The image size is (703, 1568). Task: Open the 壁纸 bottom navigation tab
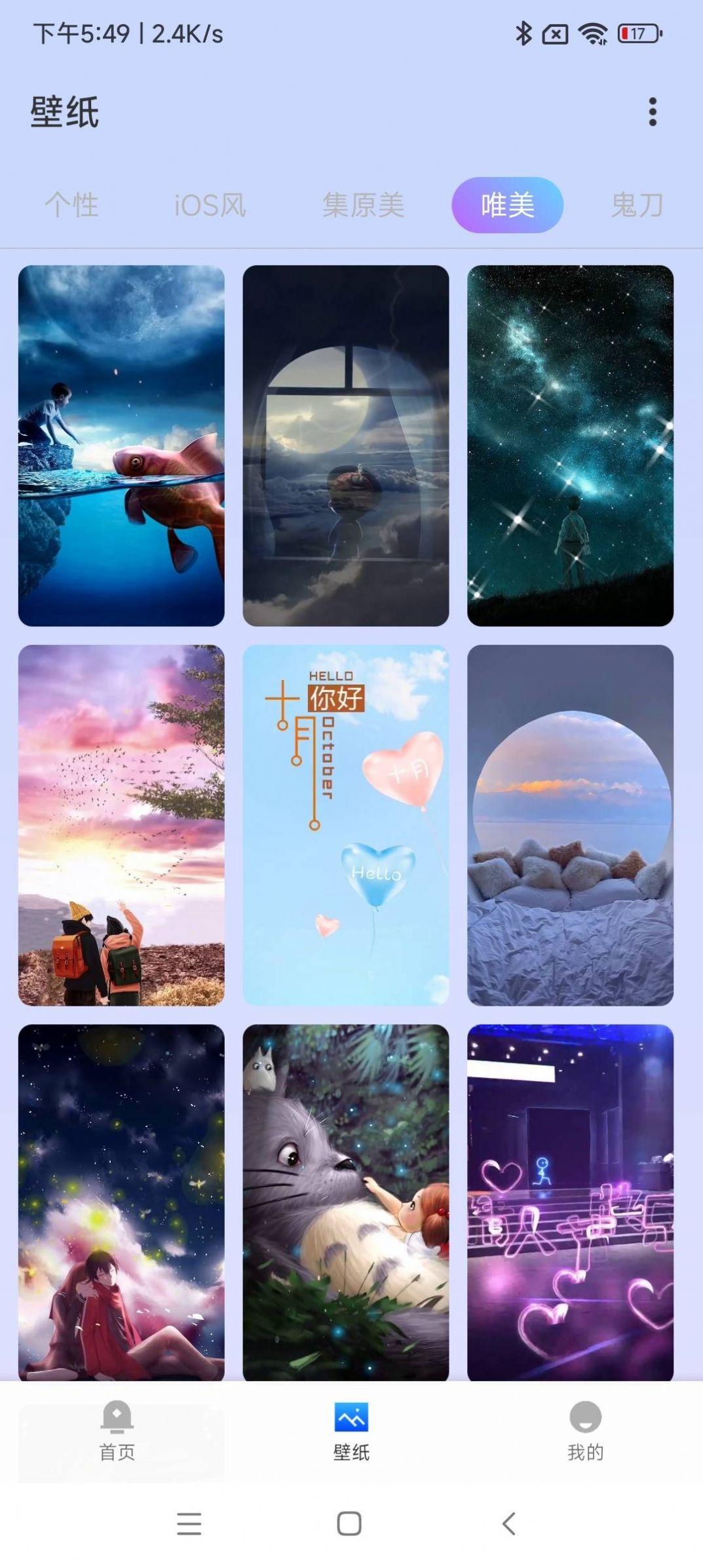pyautogui.click(x=351, y=1432)
